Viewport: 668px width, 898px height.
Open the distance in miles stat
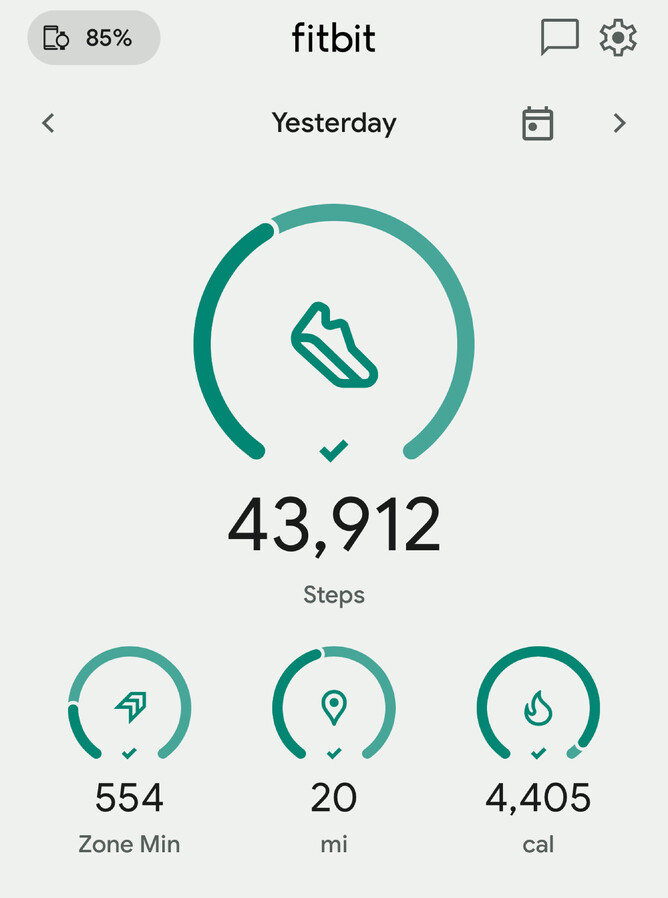click(333, 710)
